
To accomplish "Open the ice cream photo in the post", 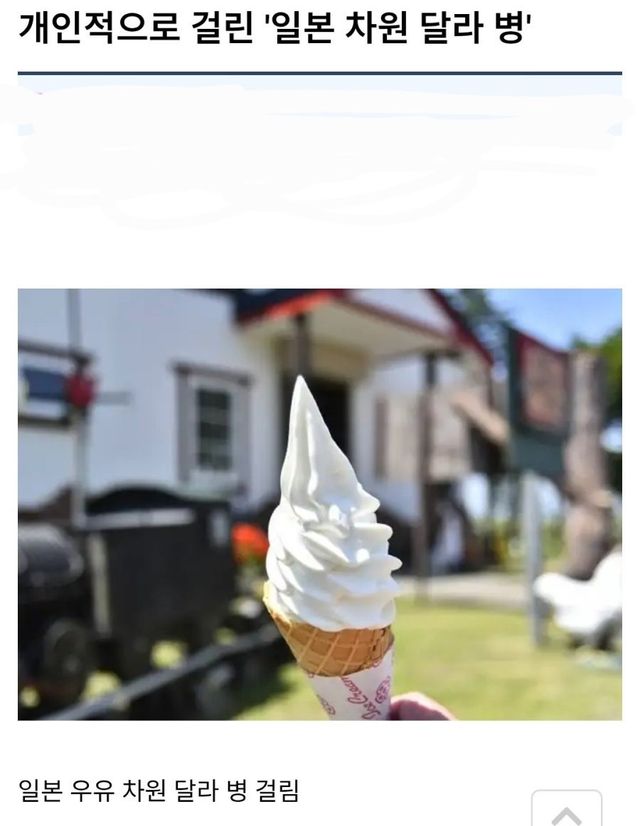I will 320,504.
